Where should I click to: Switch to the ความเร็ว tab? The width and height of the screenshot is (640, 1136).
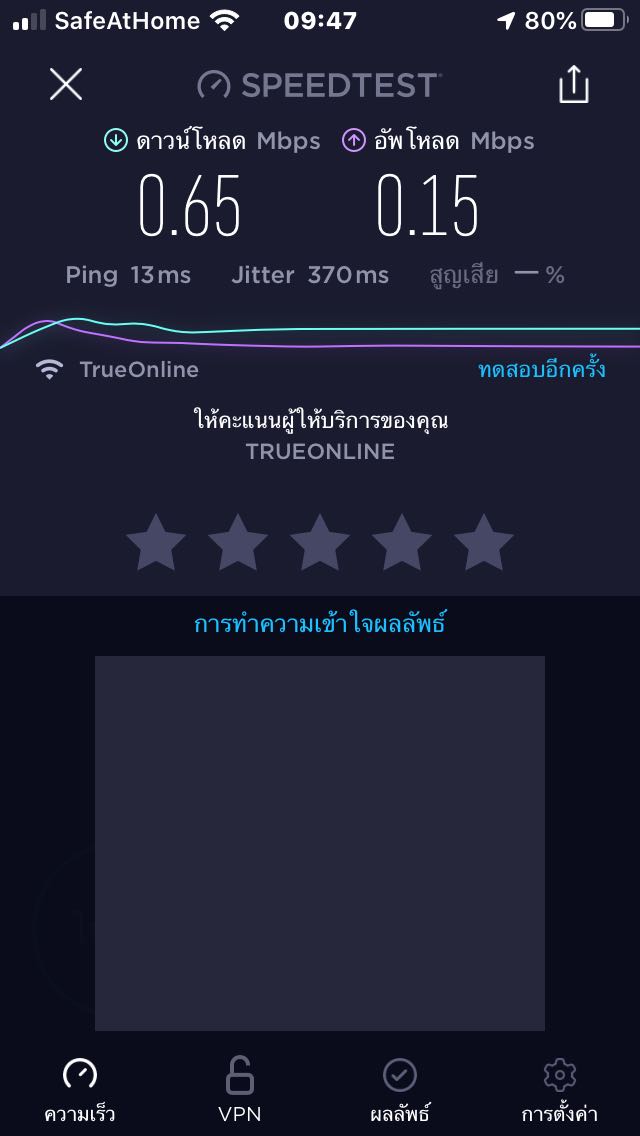coord(80,1088)
